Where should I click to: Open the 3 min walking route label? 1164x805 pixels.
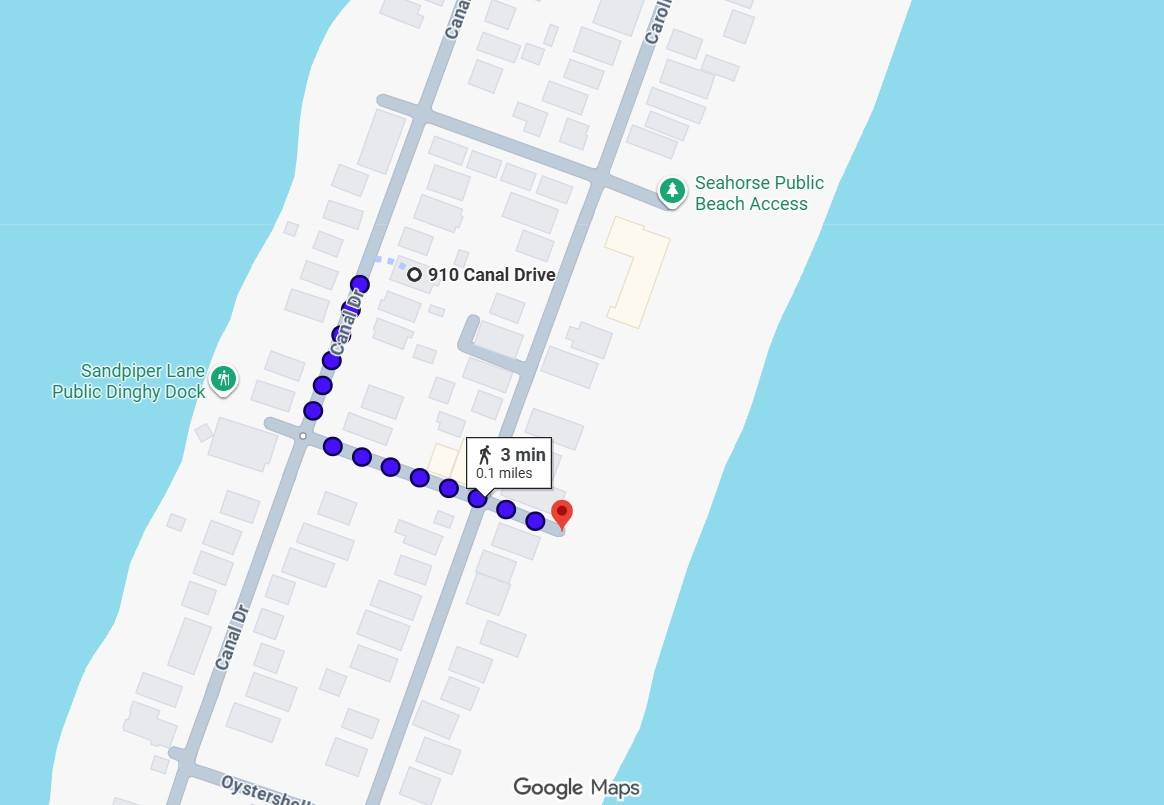(509, 463)
